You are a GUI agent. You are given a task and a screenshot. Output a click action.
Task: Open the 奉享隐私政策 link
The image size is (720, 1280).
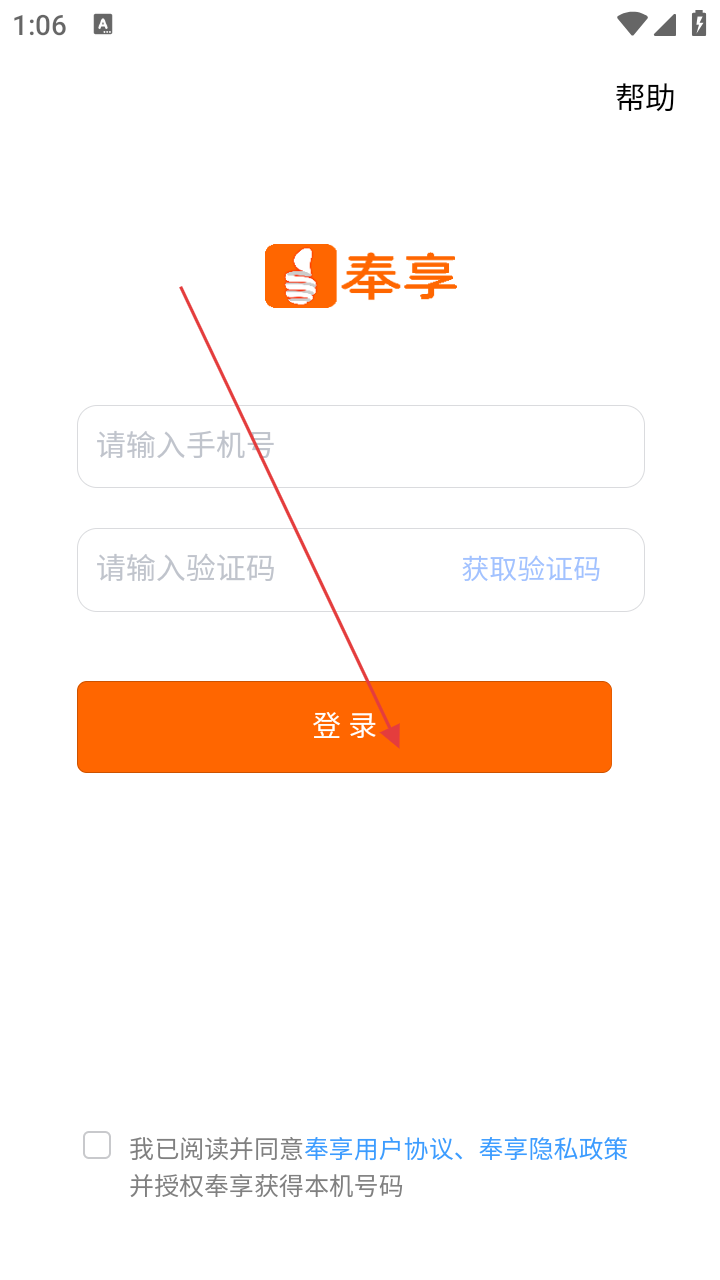[553, 1149]
